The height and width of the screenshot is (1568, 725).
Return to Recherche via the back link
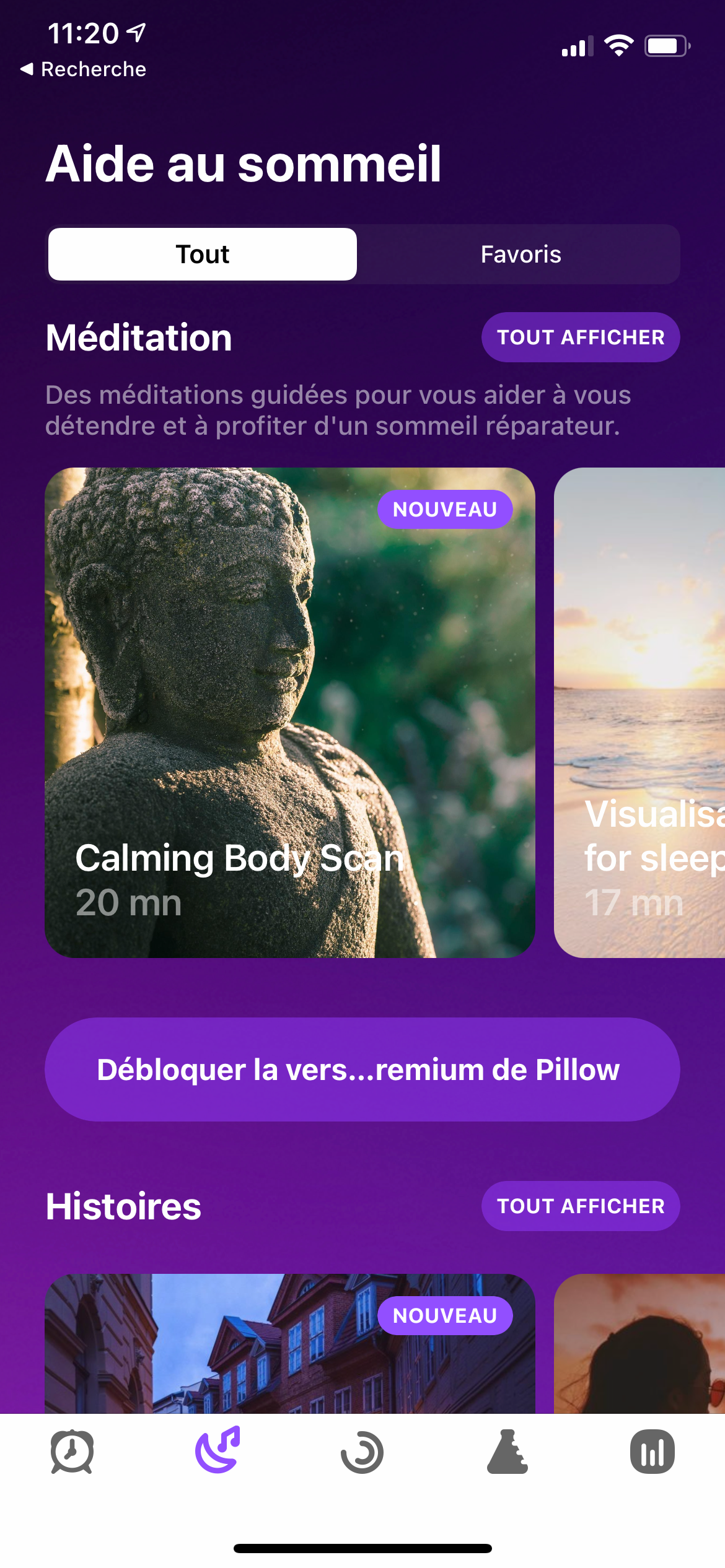84,69
